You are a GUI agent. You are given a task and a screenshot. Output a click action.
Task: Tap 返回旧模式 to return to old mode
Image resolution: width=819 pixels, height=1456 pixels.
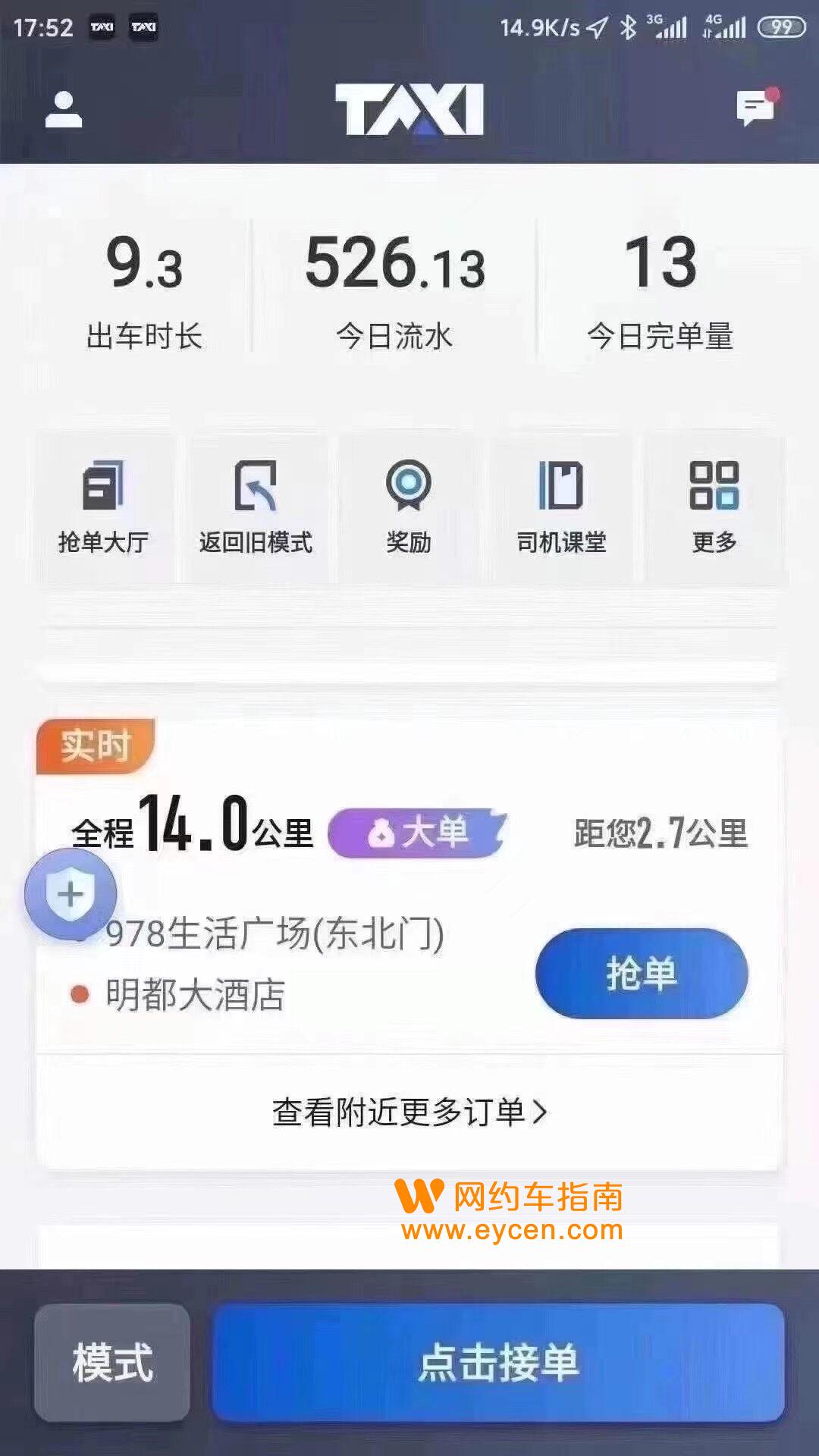point(256,508)
